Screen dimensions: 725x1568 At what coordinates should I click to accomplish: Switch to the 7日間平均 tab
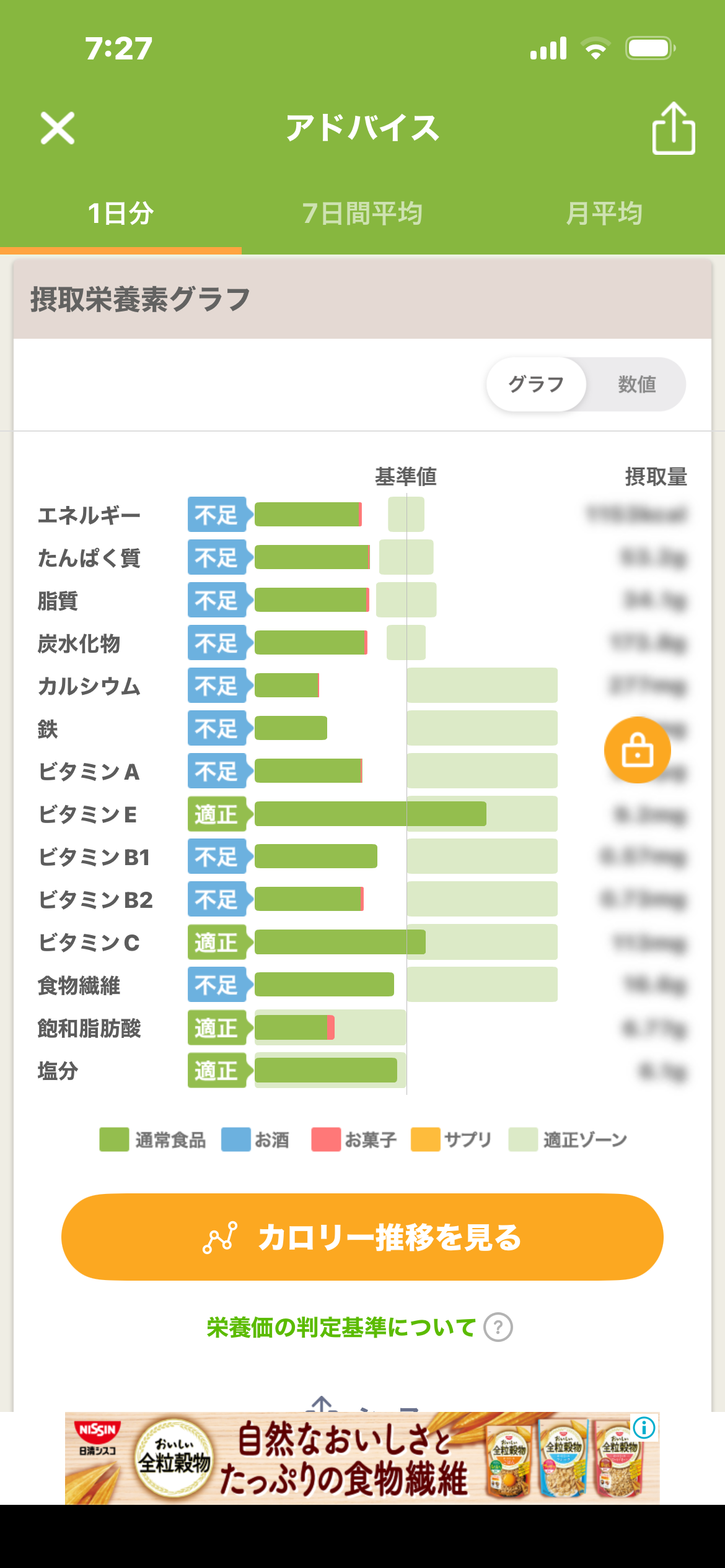(362, 214)
